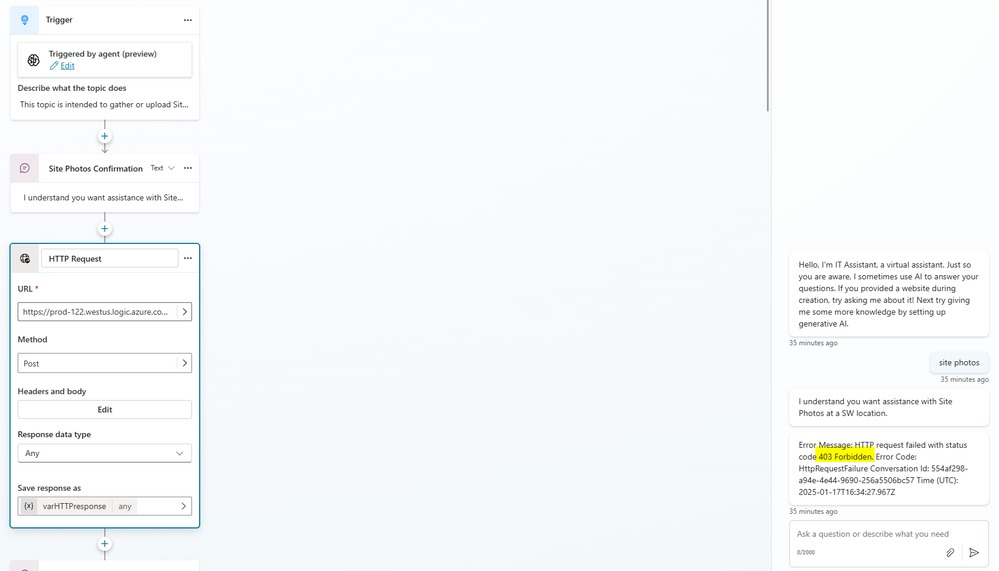Open the HTTP Request overflow menu

pos(187,258)
